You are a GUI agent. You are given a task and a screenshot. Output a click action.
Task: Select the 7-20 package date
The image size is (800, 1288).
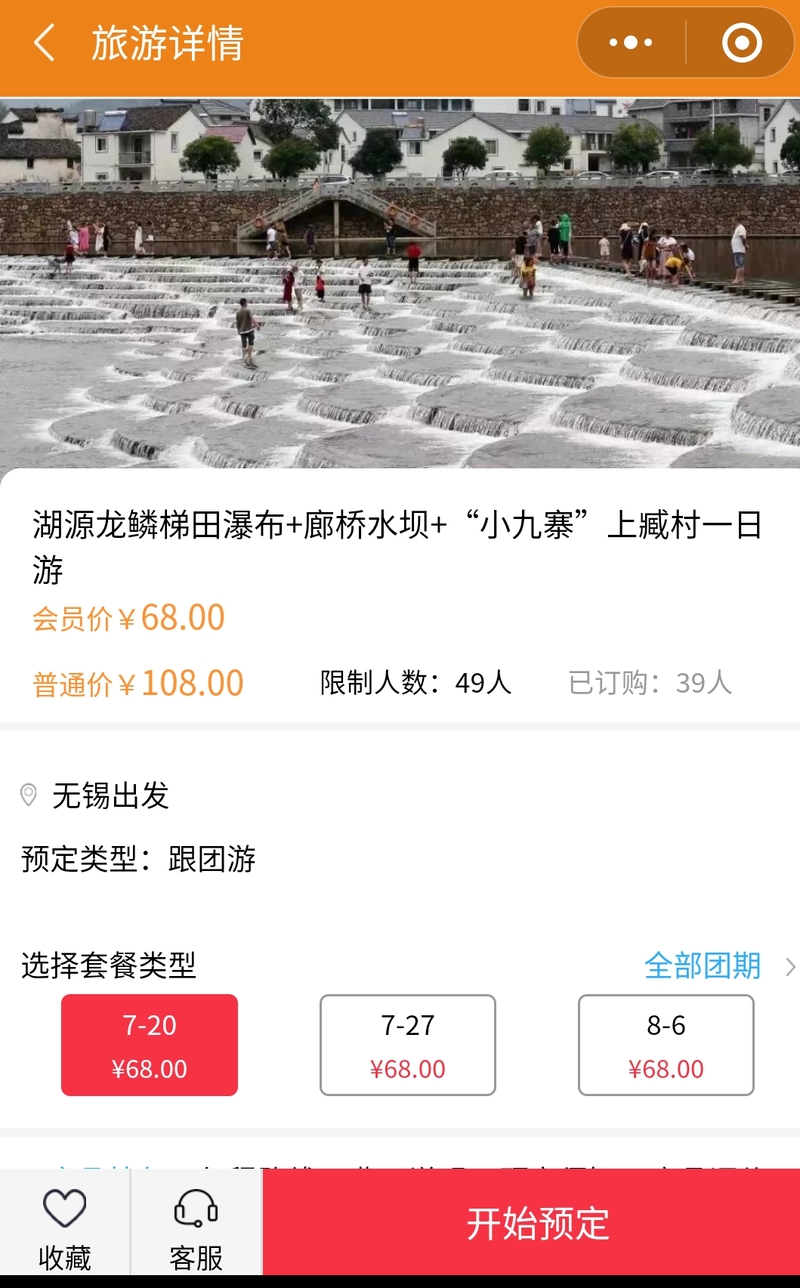(x=149, y=1045)
